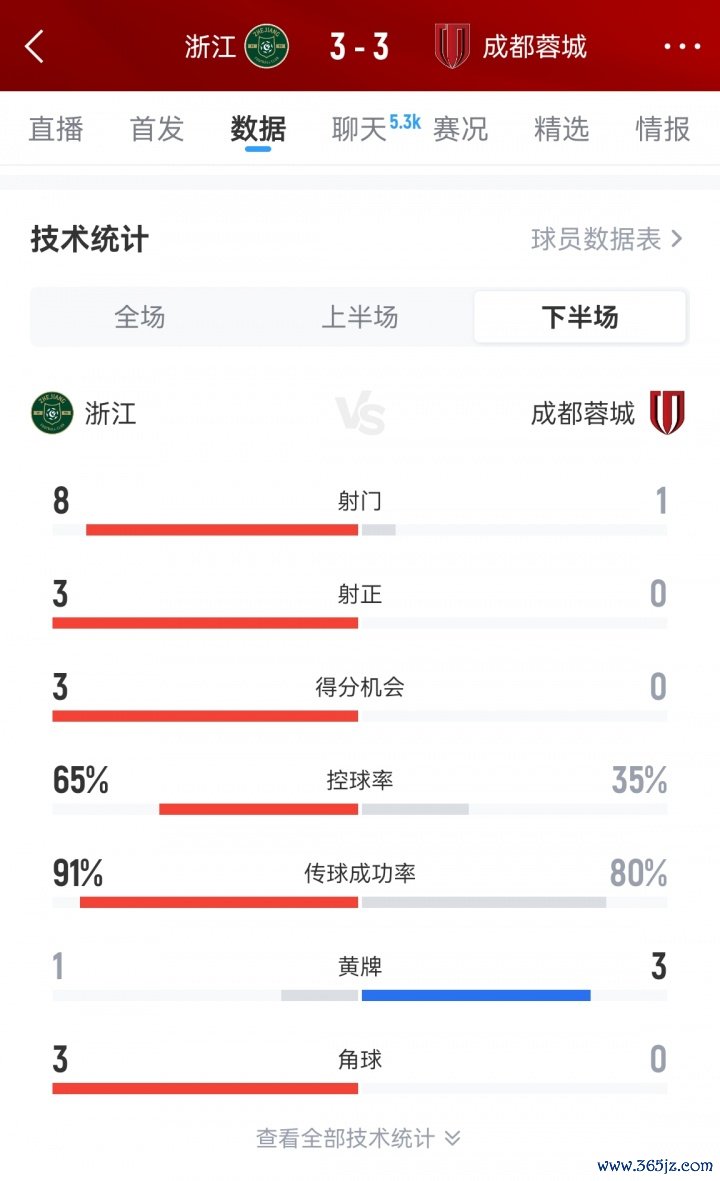The width and height of the screenshot is (720, 1181).
Task: Switch to the 直播 tab
Action: pos(56,129)
